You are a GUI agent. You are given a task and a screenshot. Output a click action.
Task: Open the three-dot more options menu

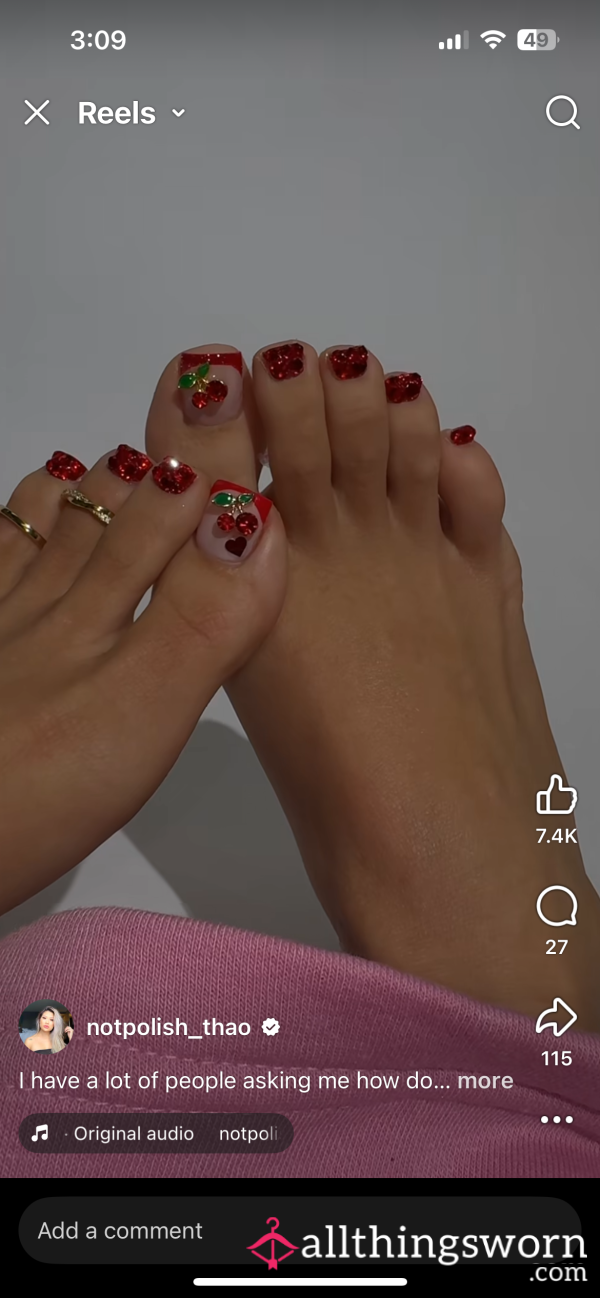557,1119
